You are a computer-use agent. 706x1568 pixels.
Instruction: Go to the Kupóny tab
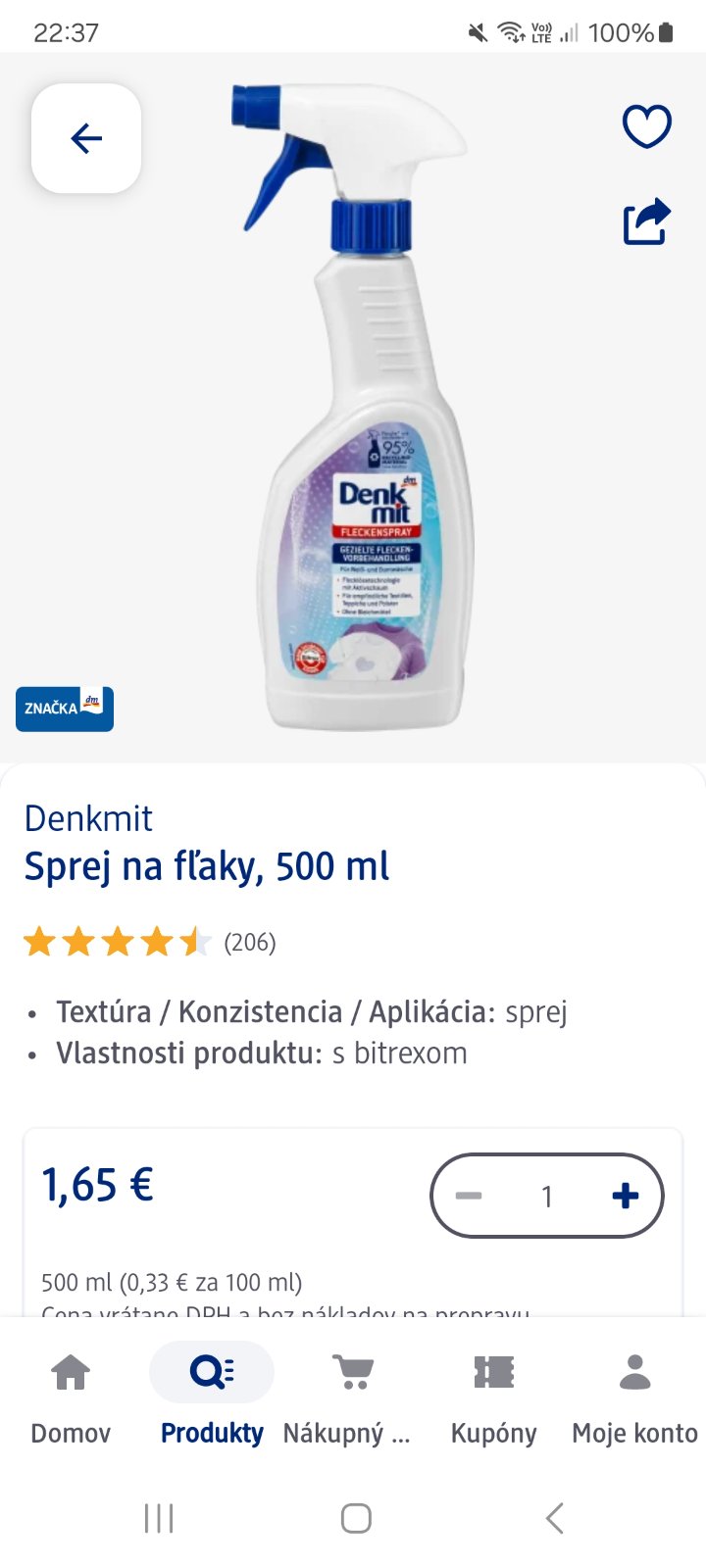[493, 1394]
